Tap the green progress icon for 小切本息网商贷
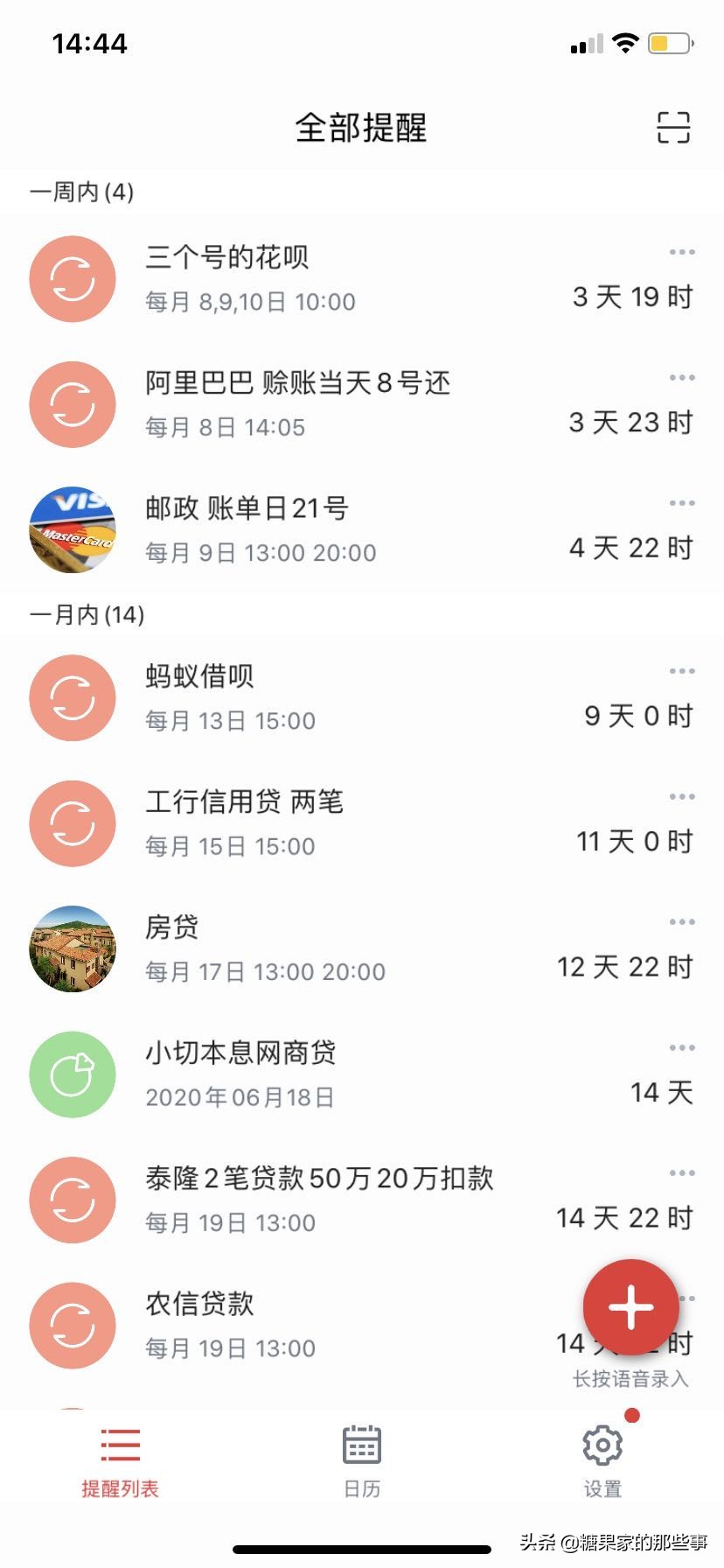 73,1074
